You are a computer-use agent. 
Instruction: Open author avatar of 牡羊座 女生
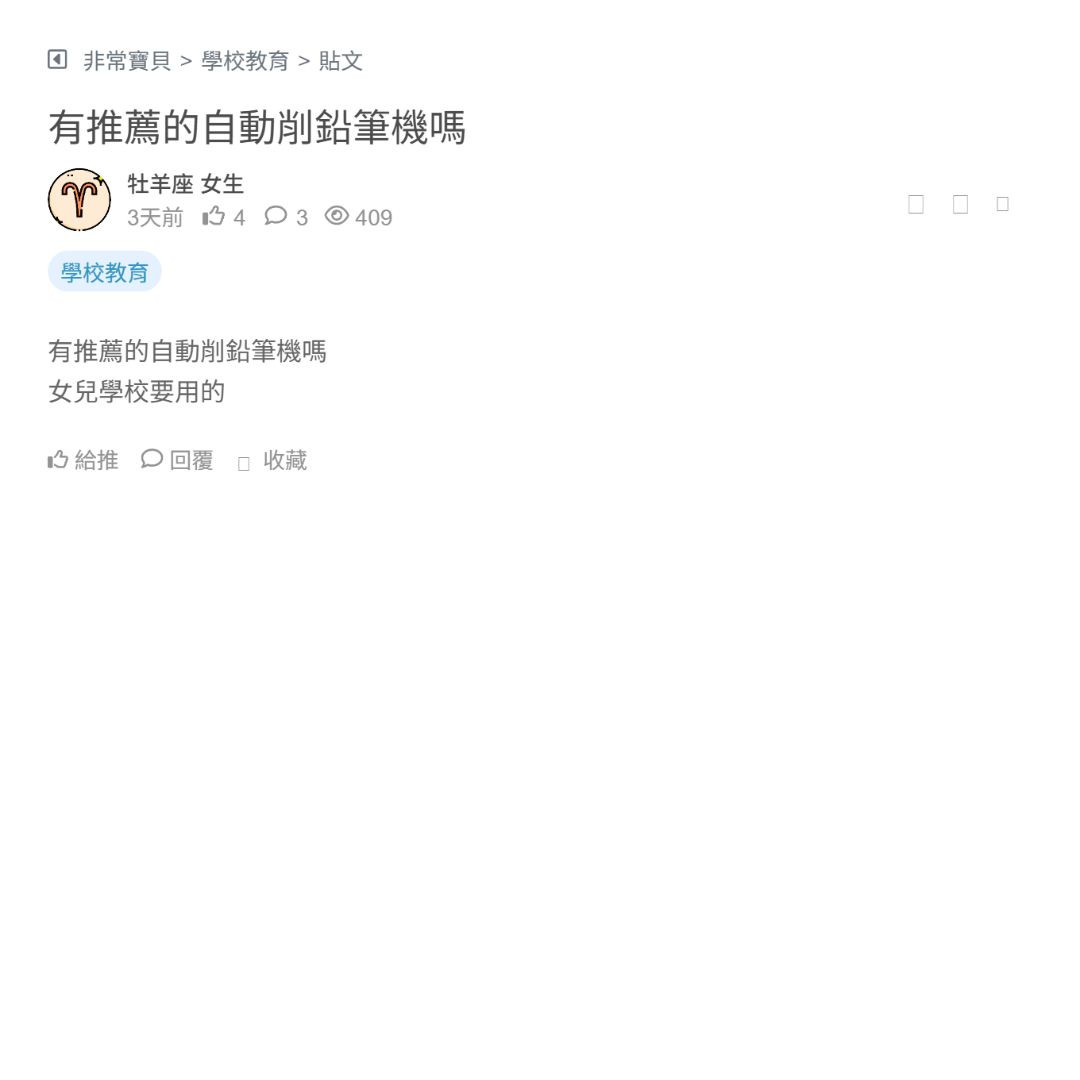79,200
